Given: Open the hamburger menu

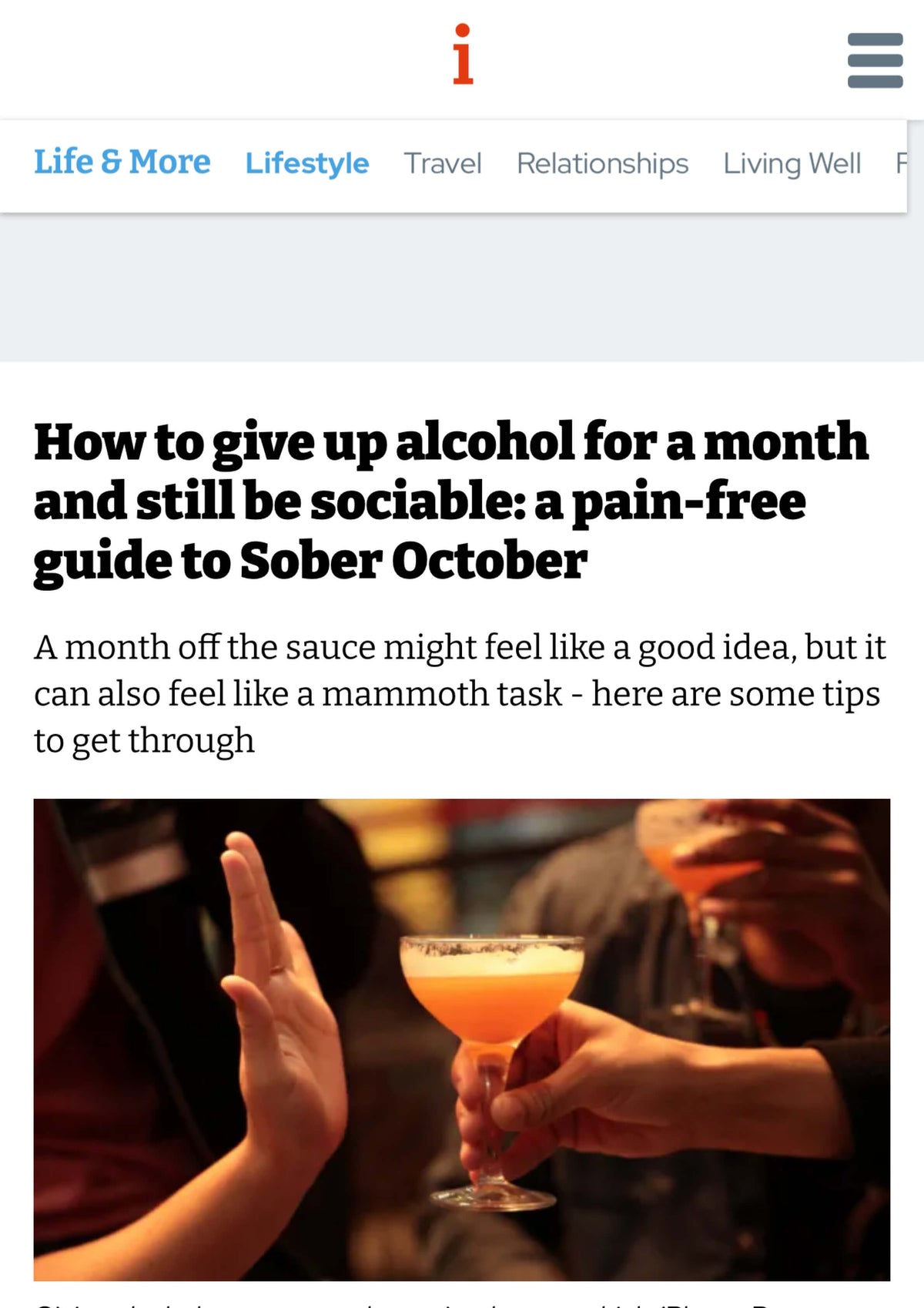Looking at the screenshot, I should [875, 60].
